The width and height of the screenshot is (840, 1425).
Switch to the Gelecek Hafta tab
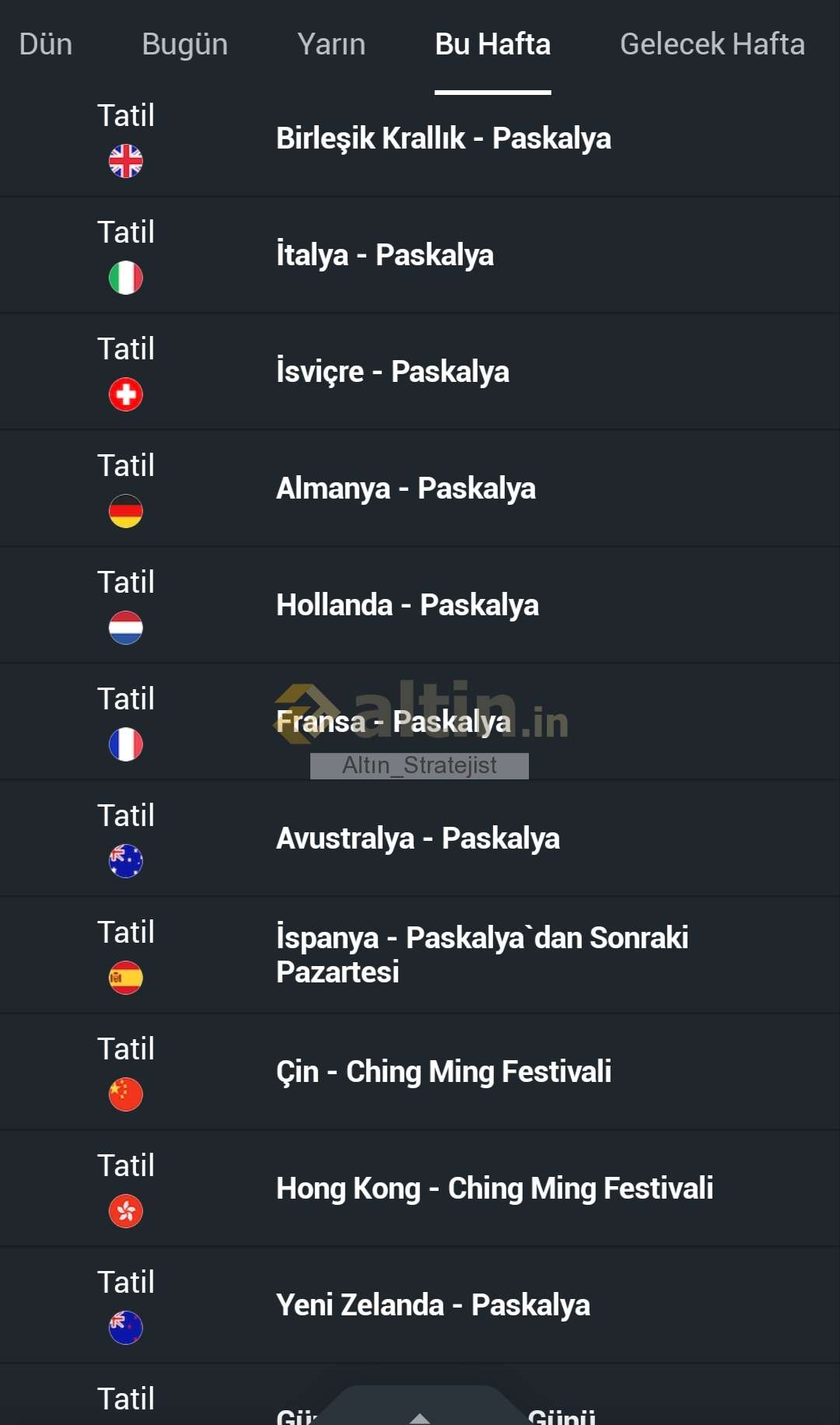click(x=712, y=44)
